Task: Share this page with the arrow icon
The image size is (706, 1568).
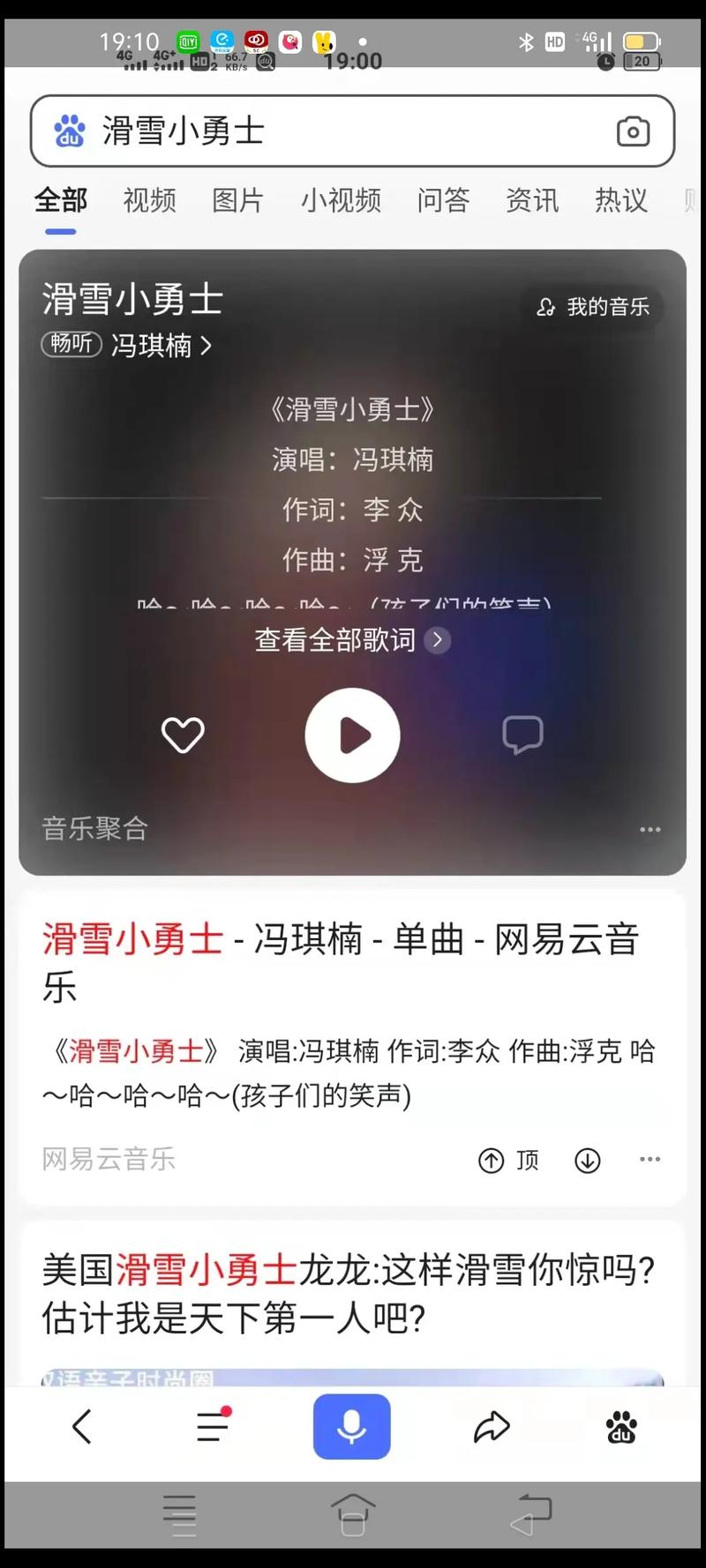Action: [x=492, y=1426]
